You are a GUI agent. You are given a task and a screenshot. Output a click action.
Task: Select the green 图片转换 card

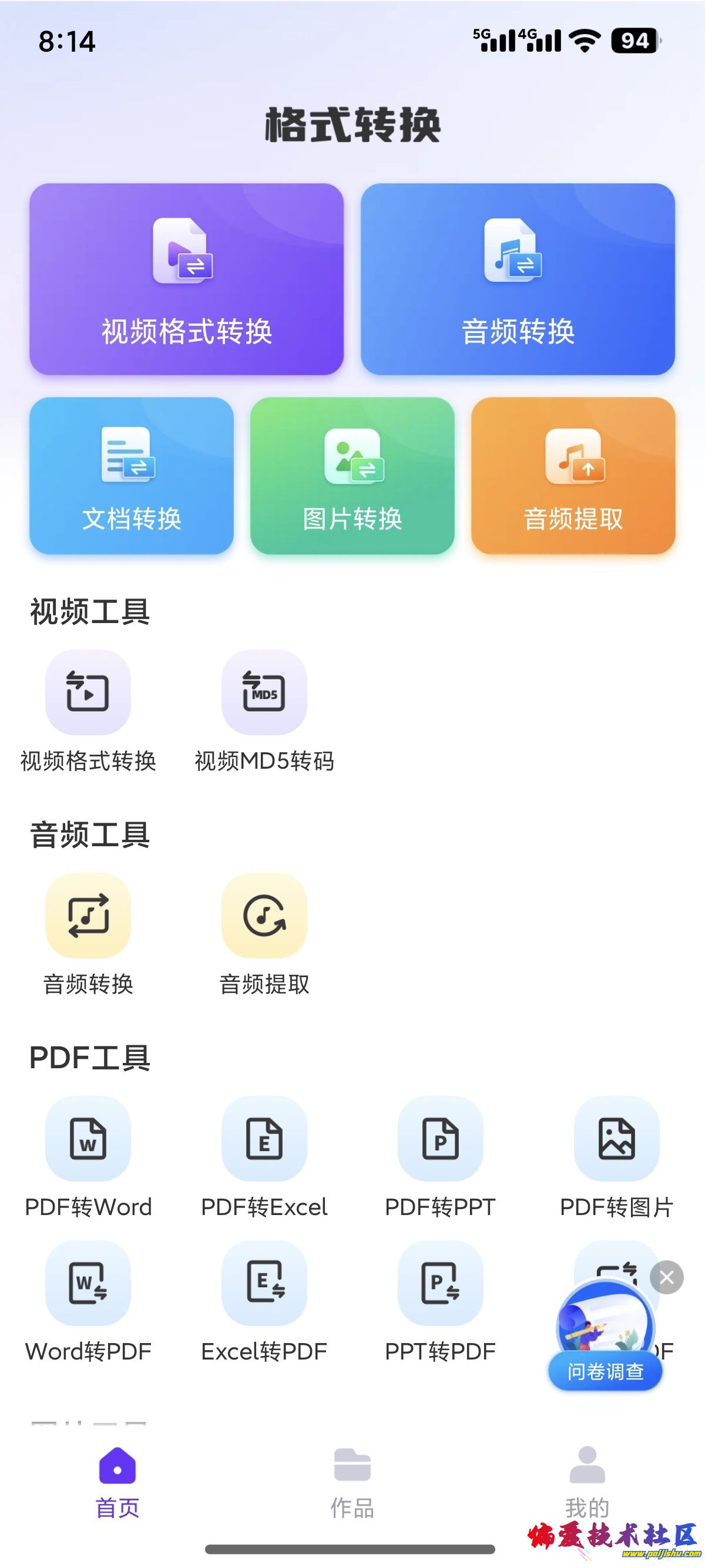pyautogui.click(x=352, y=475)
